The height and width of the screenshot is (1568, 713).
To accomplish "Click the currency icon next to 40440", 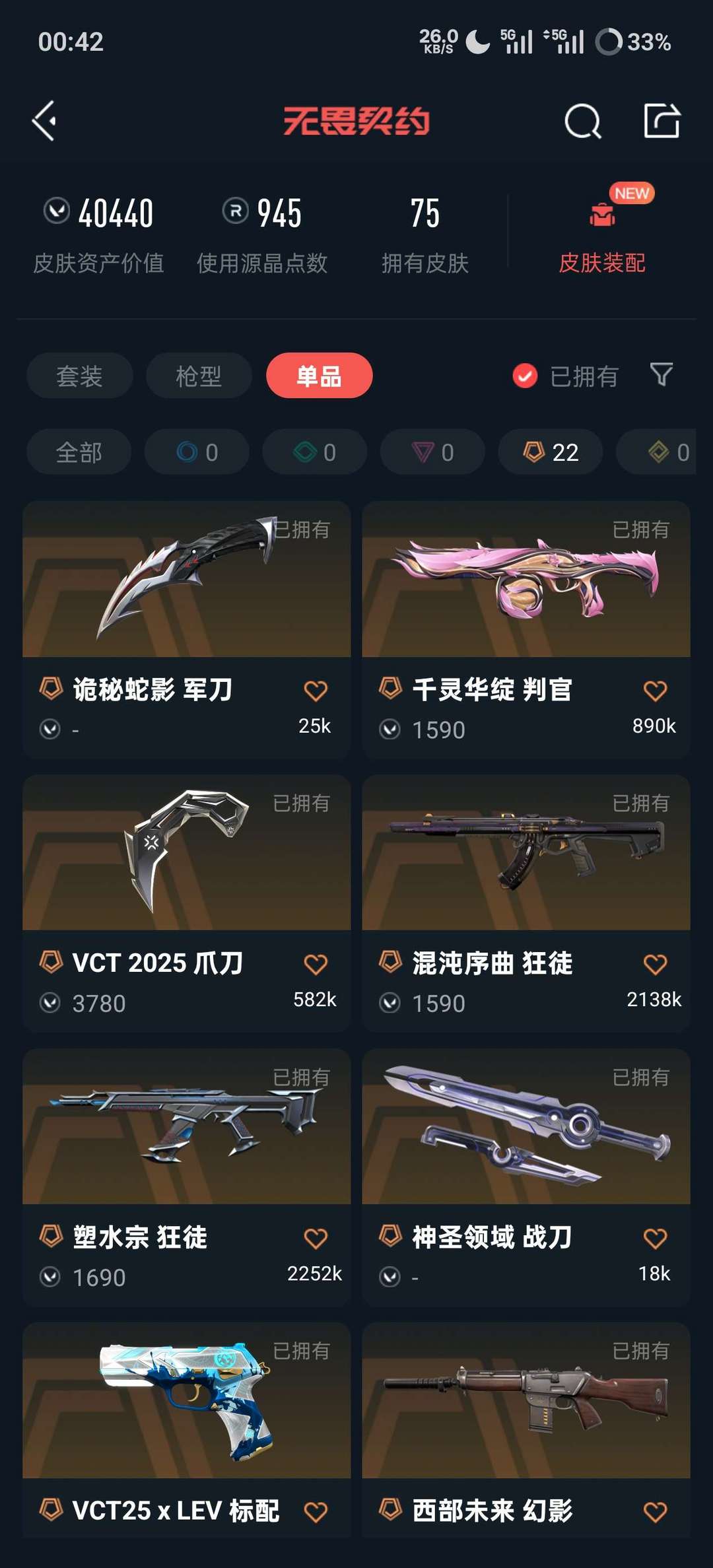I will [59, 211].
